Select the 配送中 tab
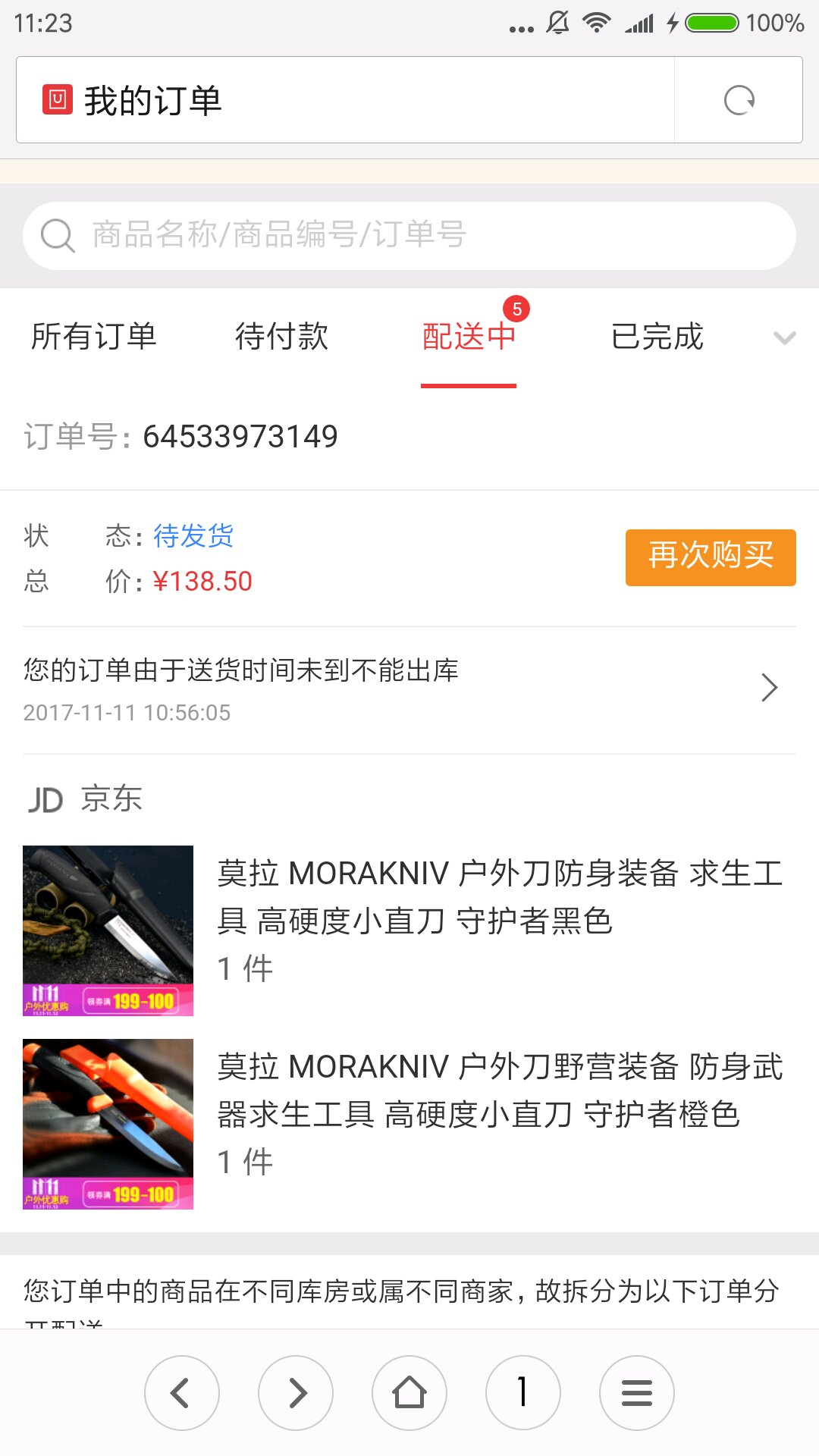This screenshot has height=1456, width=819. tap(469, 337)
